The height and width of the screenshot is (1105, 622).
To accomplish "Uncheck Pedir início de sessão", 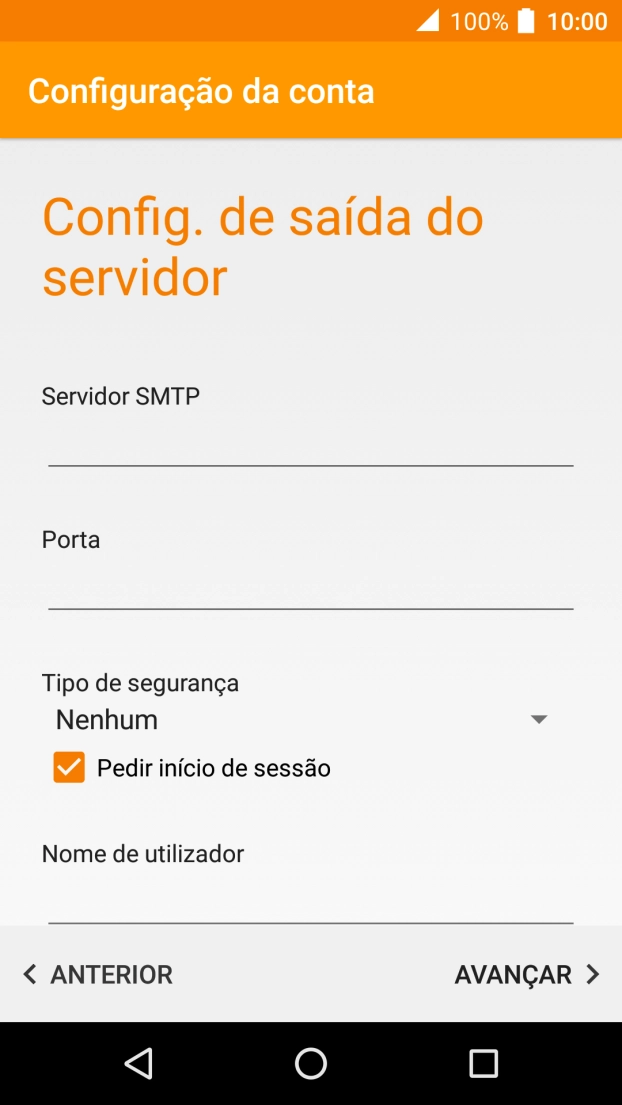I will (69, 768).
